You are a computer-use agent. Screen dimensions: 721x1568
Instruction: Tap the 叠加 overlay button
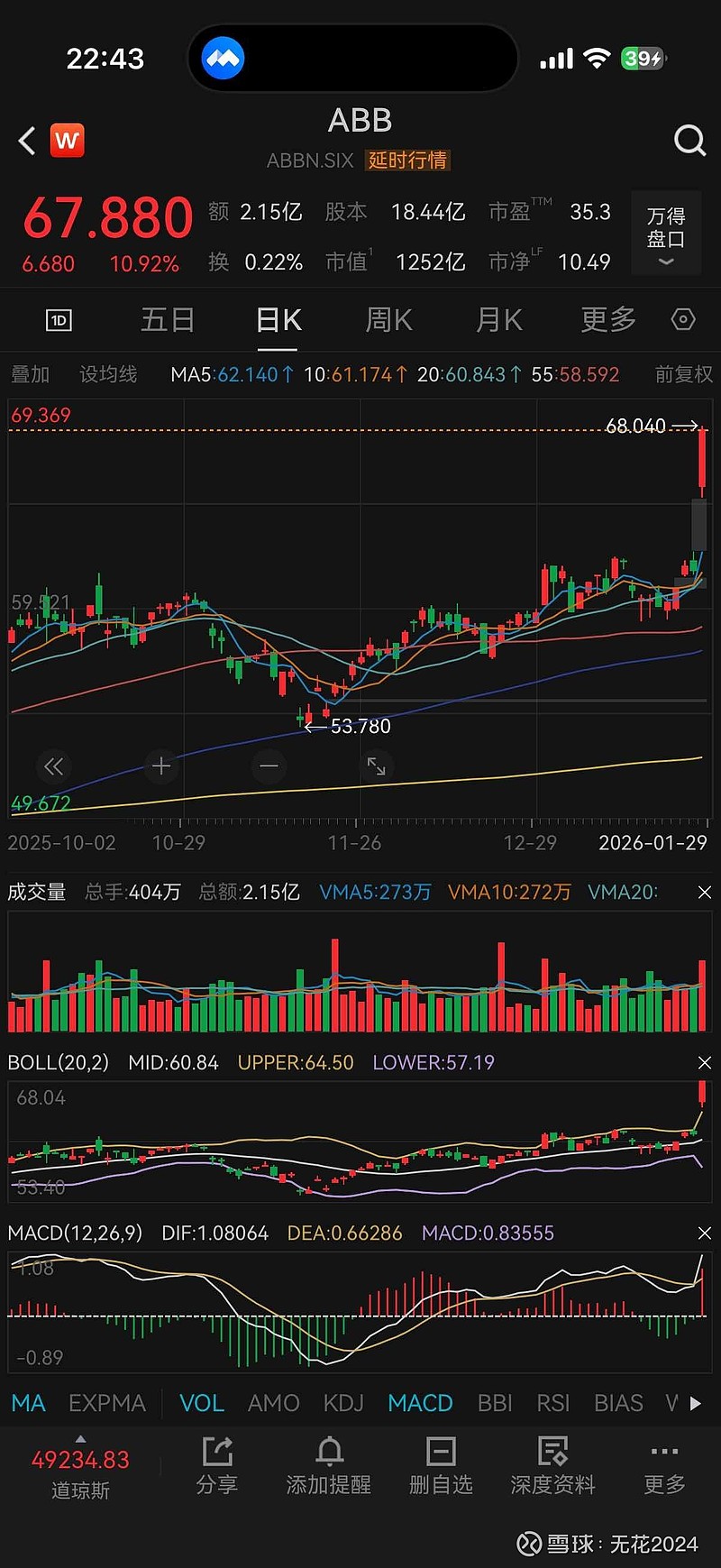coord(30,373)
